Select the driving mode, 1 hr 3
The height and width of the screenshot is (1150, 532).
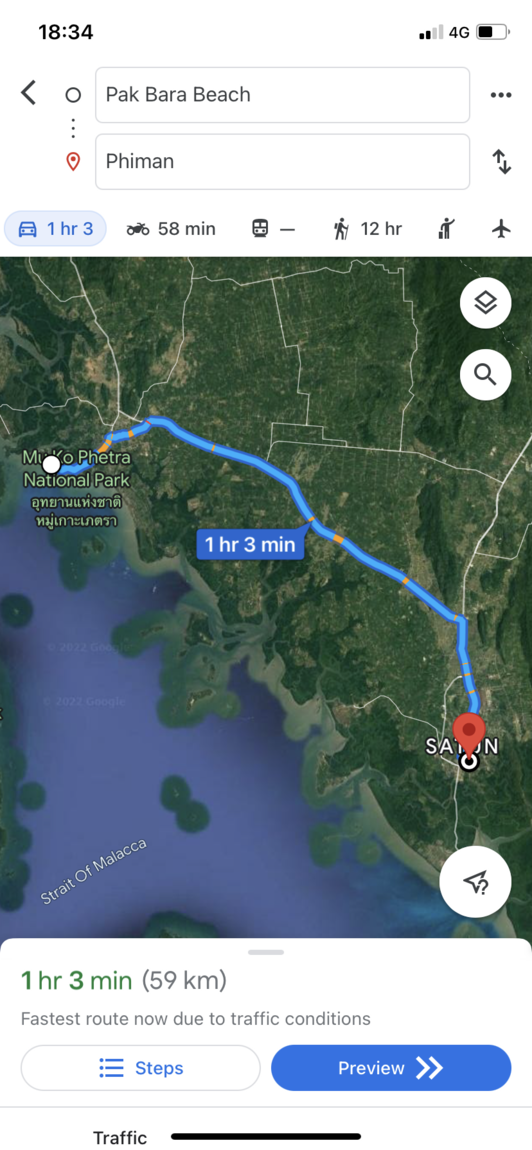coord(56,229)
